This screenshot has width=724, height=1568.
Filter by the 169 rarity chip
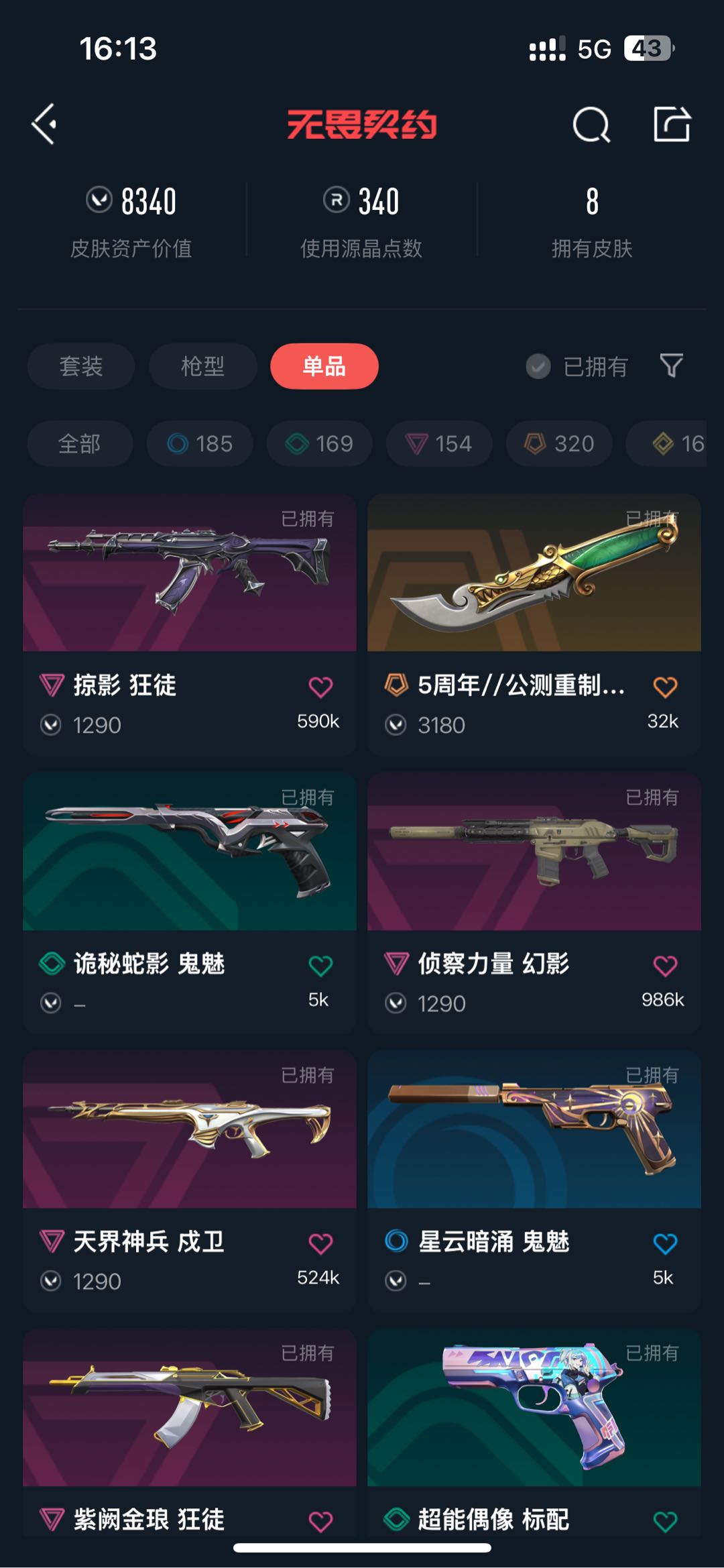click(x=319, y=443)
